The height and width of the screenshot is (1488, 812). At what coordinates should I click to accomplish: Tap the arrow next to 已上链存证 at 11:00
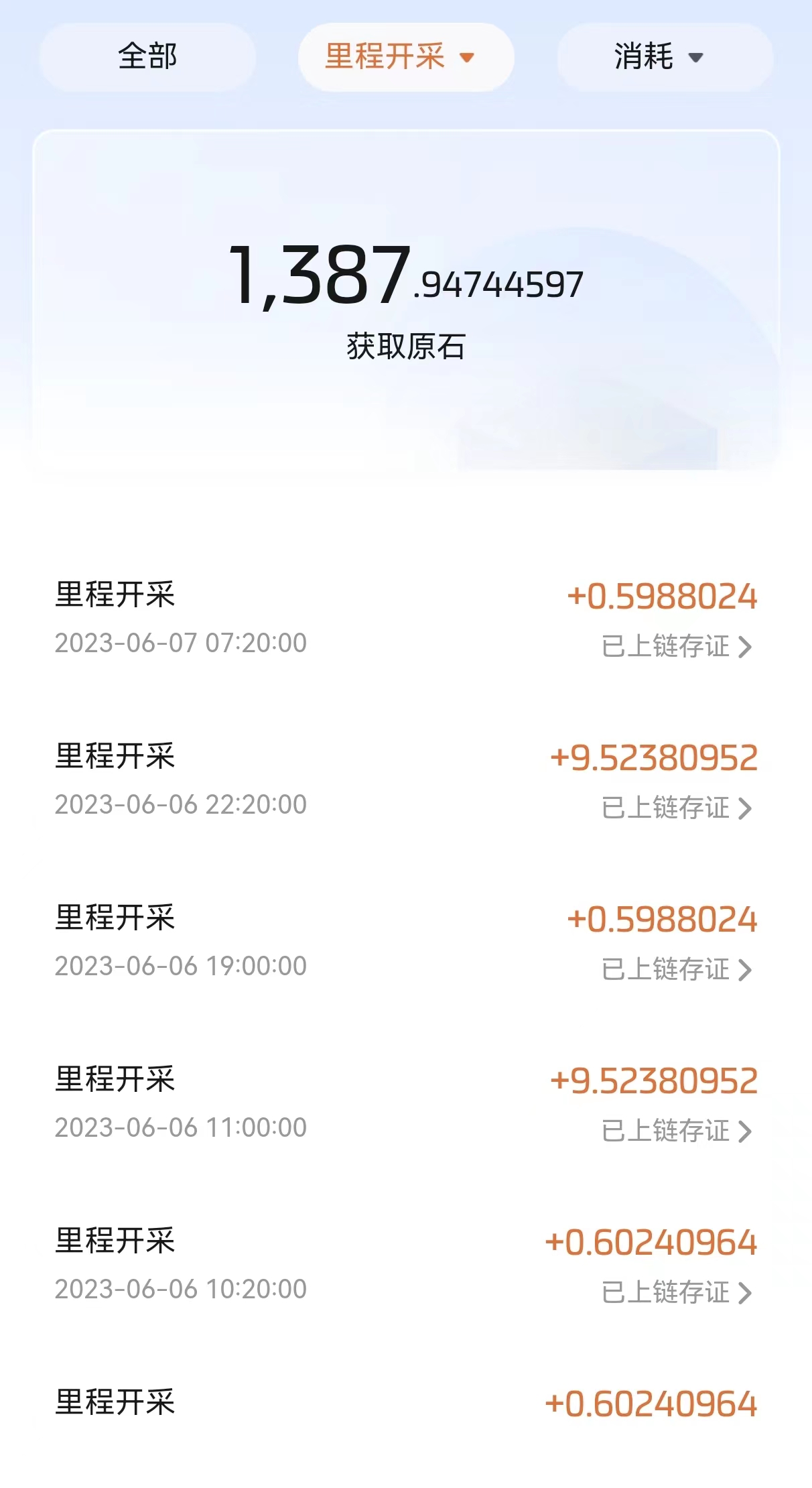pos(744,1132)
